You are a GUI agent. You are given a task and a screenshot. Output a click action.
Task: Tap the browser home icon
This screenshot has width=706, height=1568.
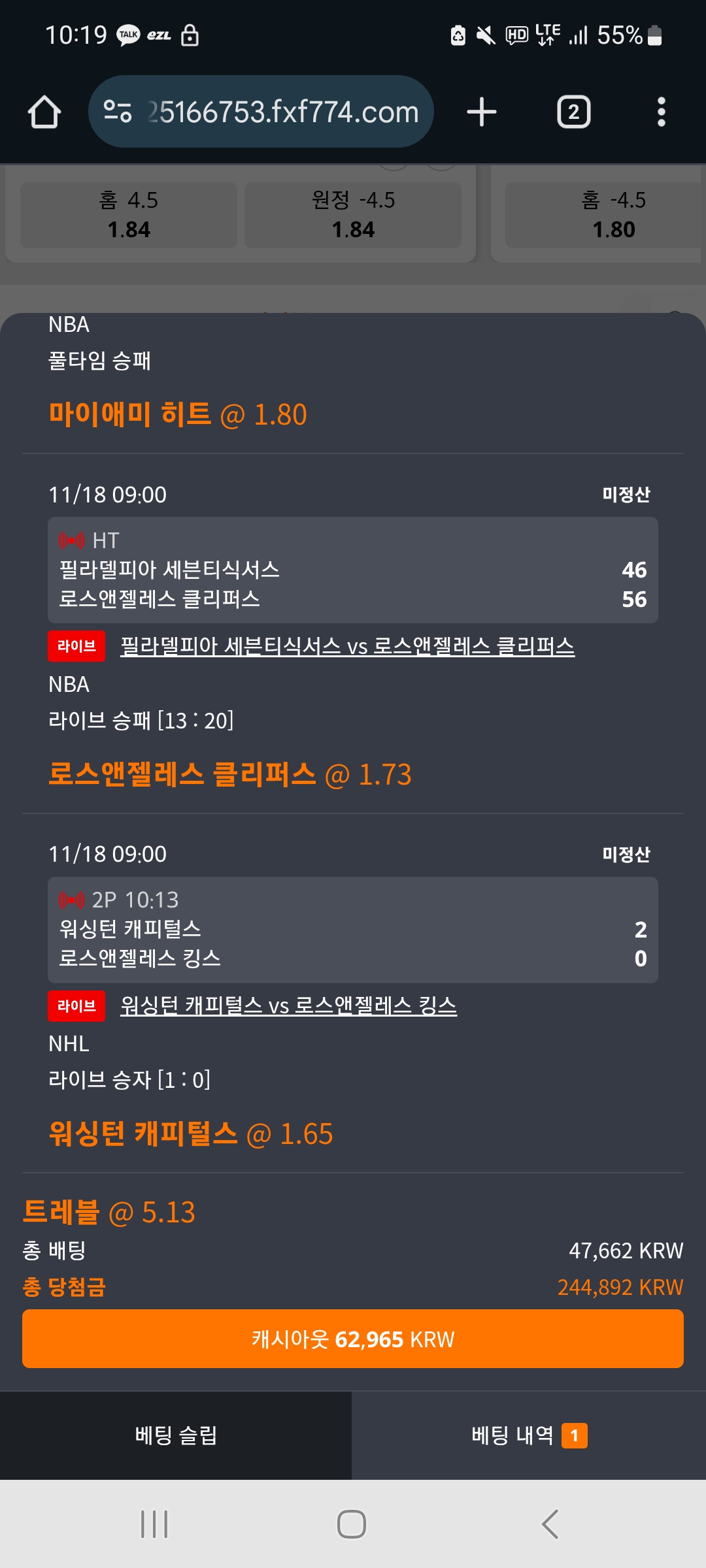pos(44,112)
